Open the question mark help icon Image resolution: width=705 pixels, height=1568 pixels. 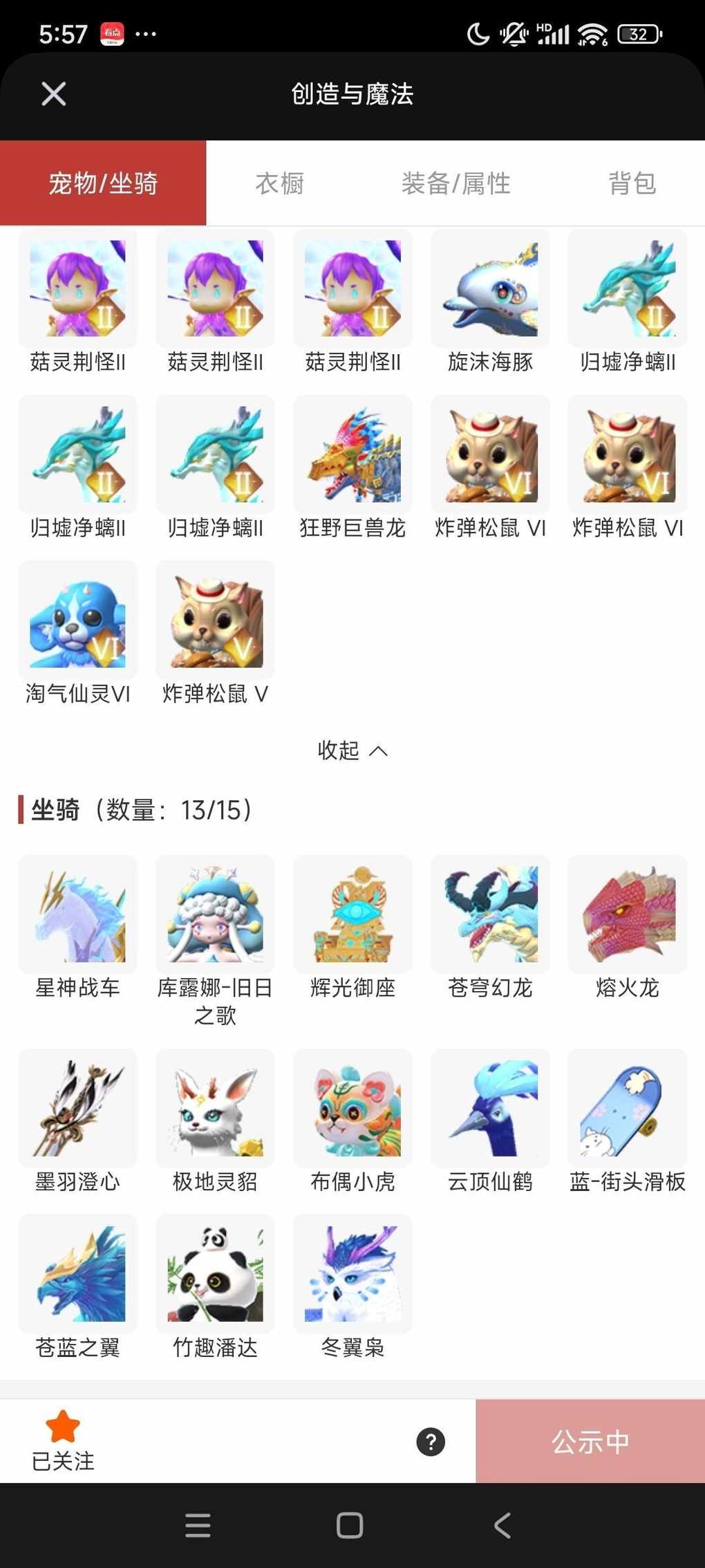431,1442
